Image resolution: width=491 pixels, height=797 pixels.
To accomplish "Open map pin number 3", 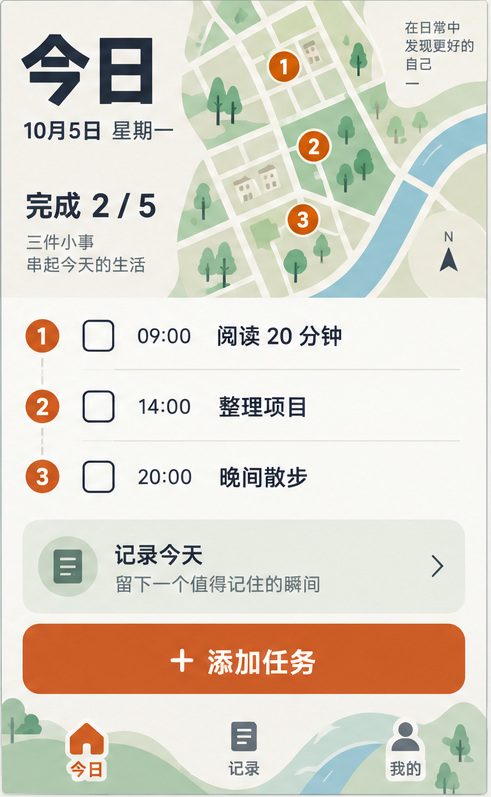I will (x=303, y=220).
